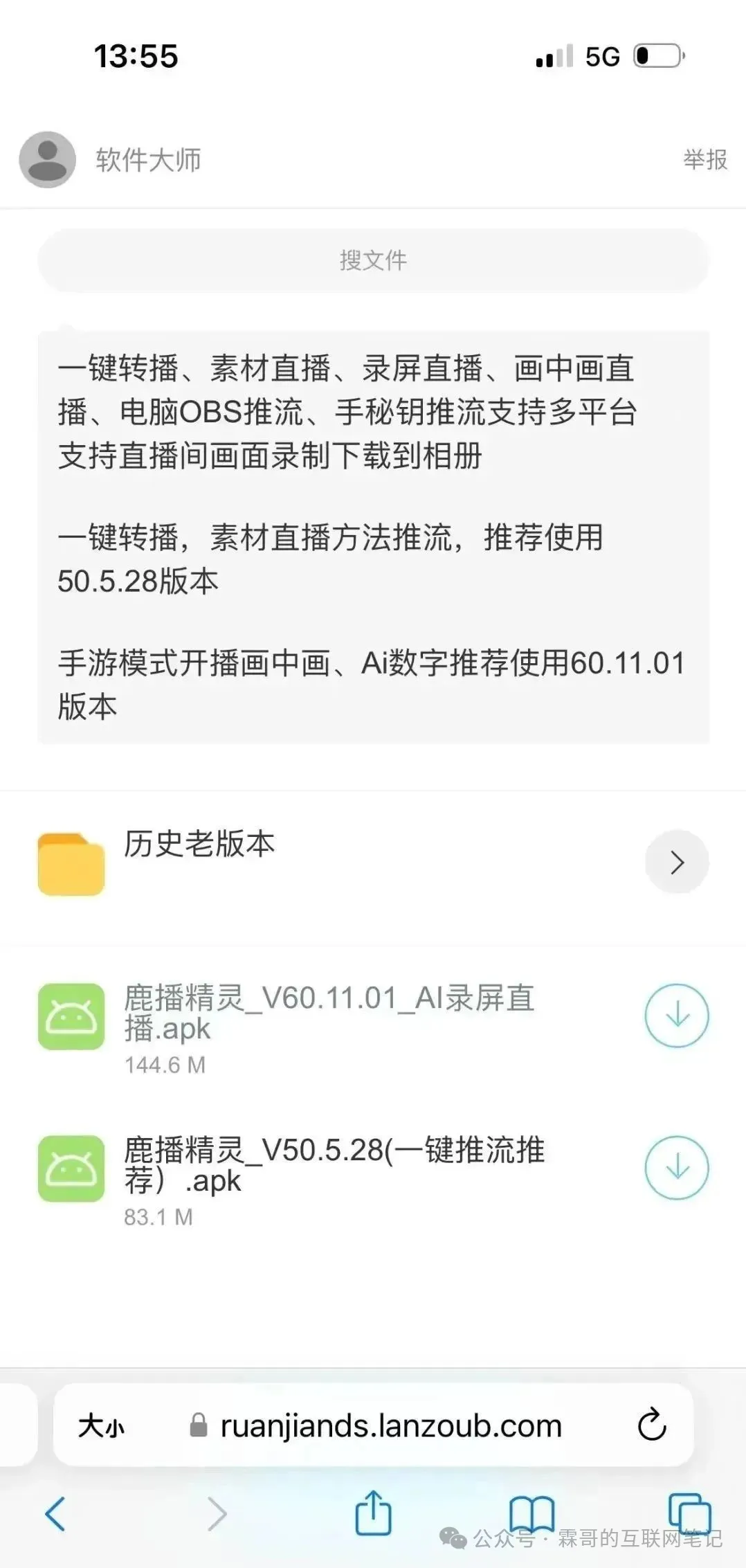Open the bookmarks book icon
746x1568 pixels.
[x=531, y=1513]
